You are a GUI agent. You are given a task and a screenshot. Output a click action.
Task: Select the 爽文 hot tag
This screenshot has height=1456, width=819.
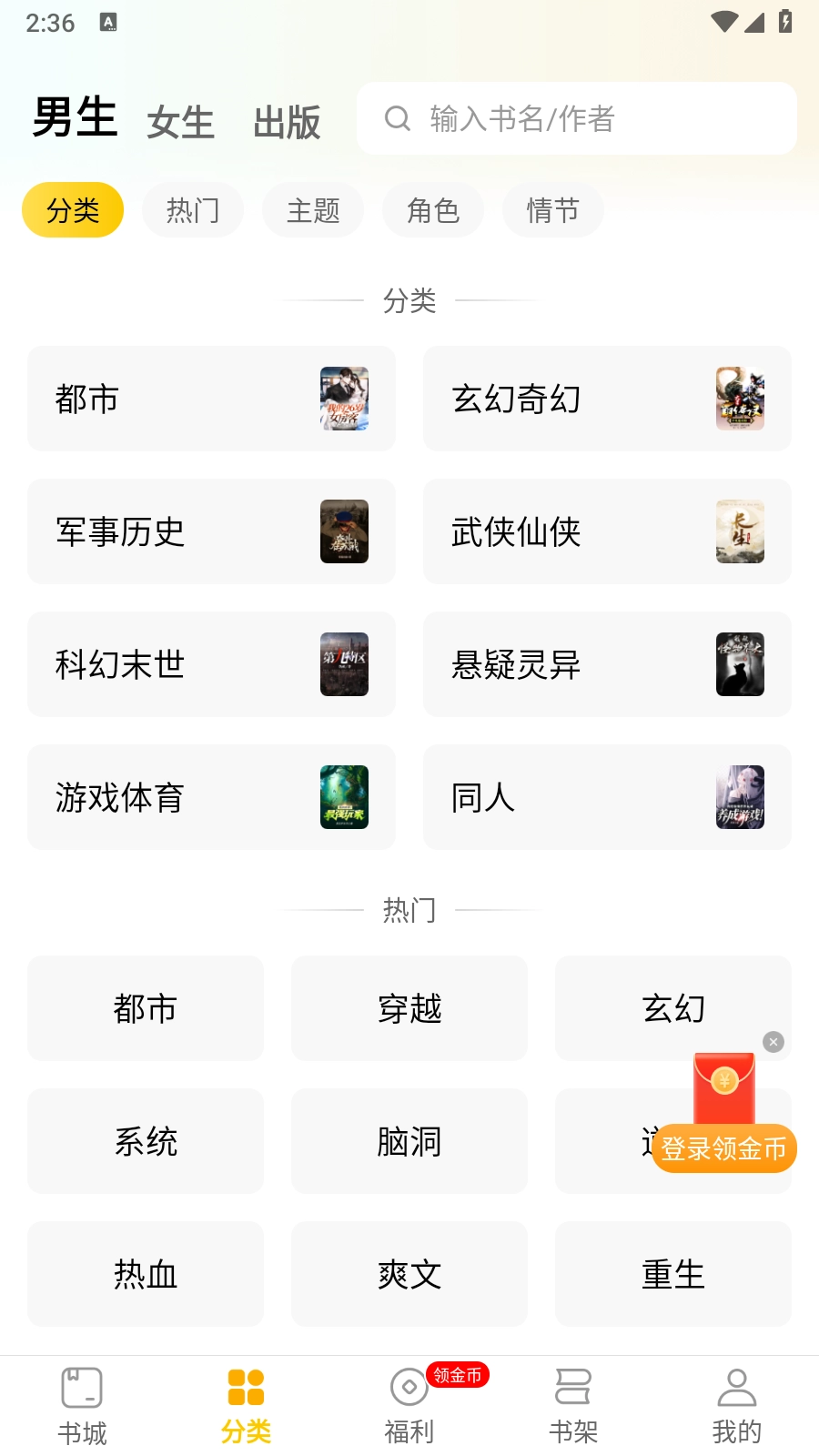point(409,1274)
